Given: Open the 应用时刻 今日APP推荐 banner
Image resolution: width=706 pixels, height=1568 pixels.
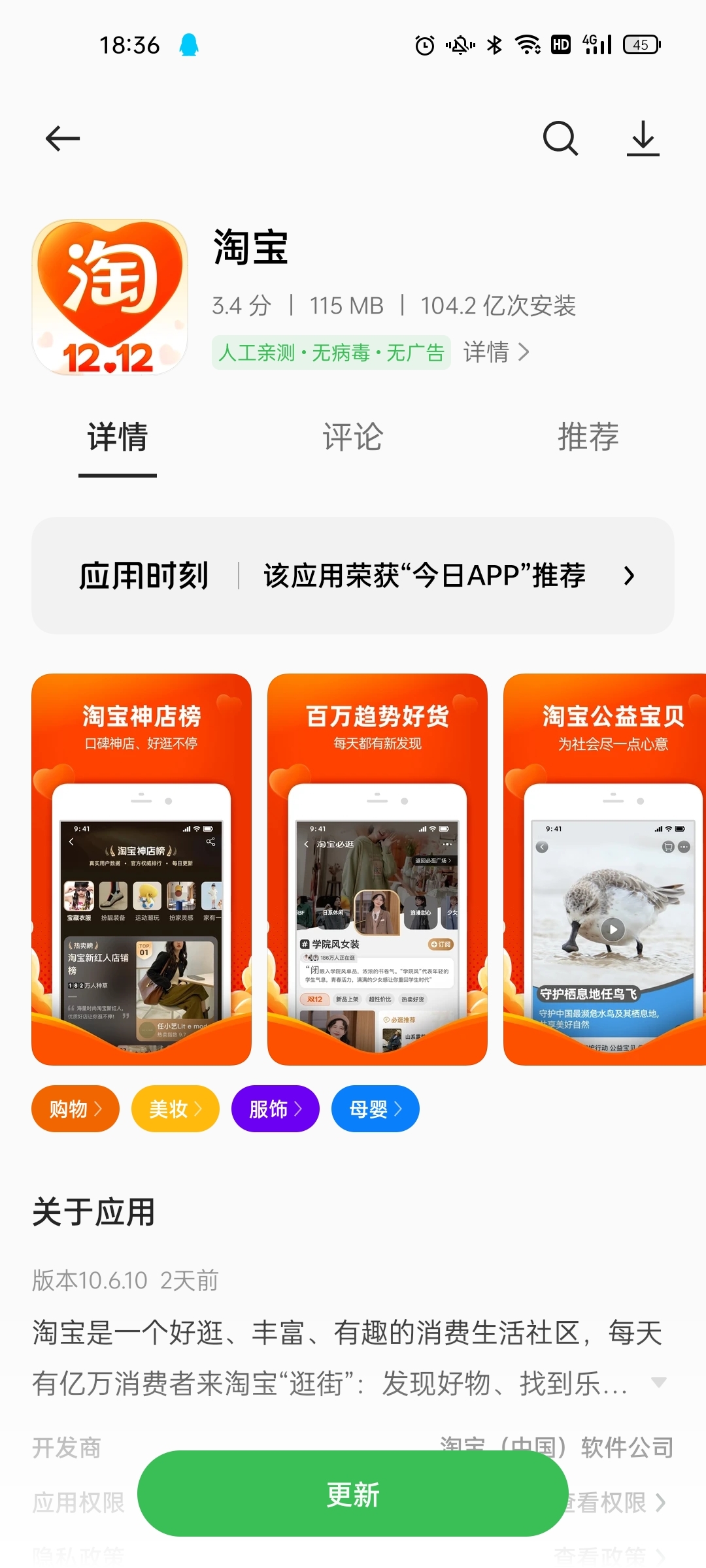Looking at the screenshot, I should tap(353, 576).
